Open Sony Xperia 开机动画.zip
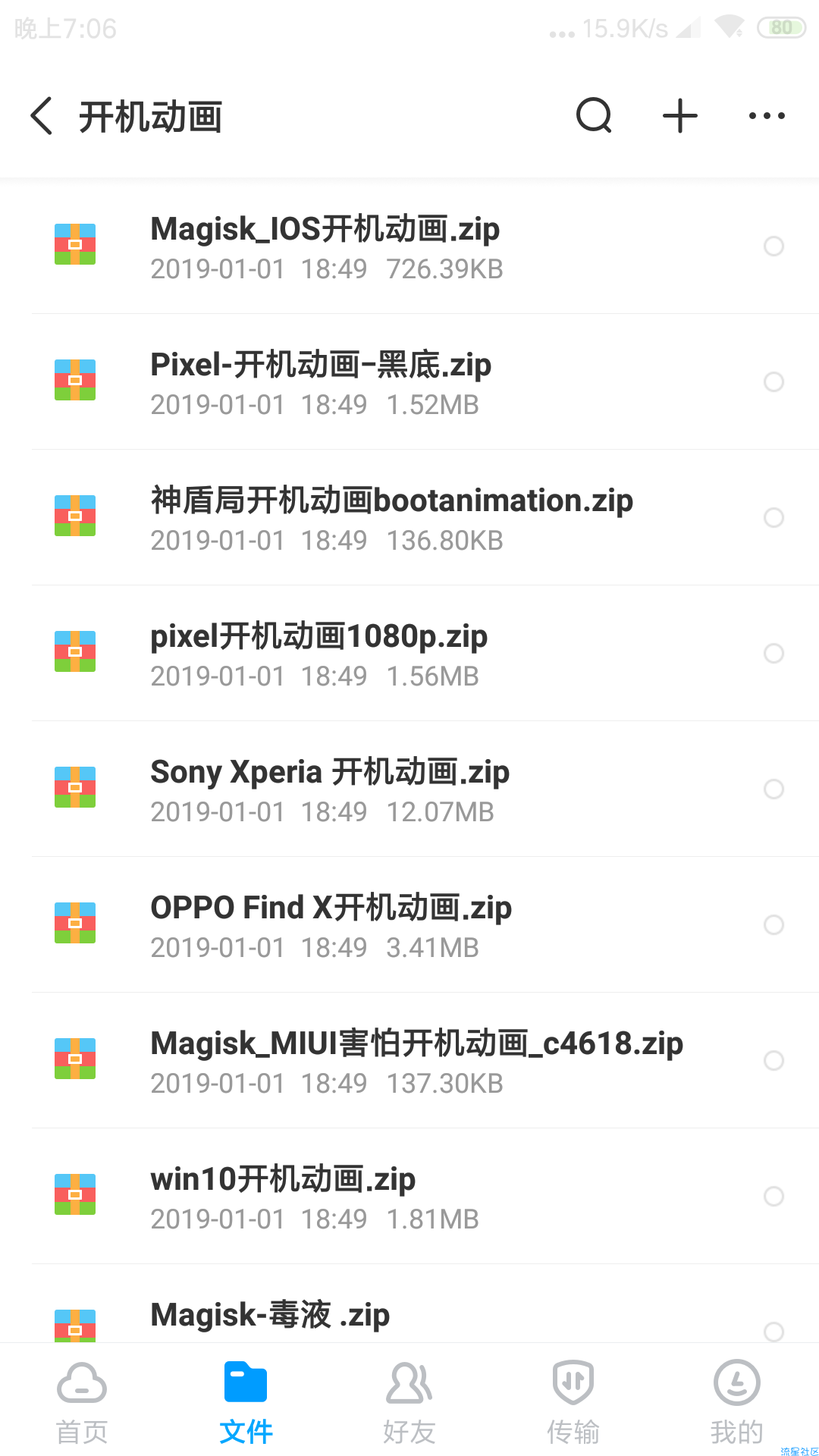Screen dimensions: 819x1456 point(409,789)
